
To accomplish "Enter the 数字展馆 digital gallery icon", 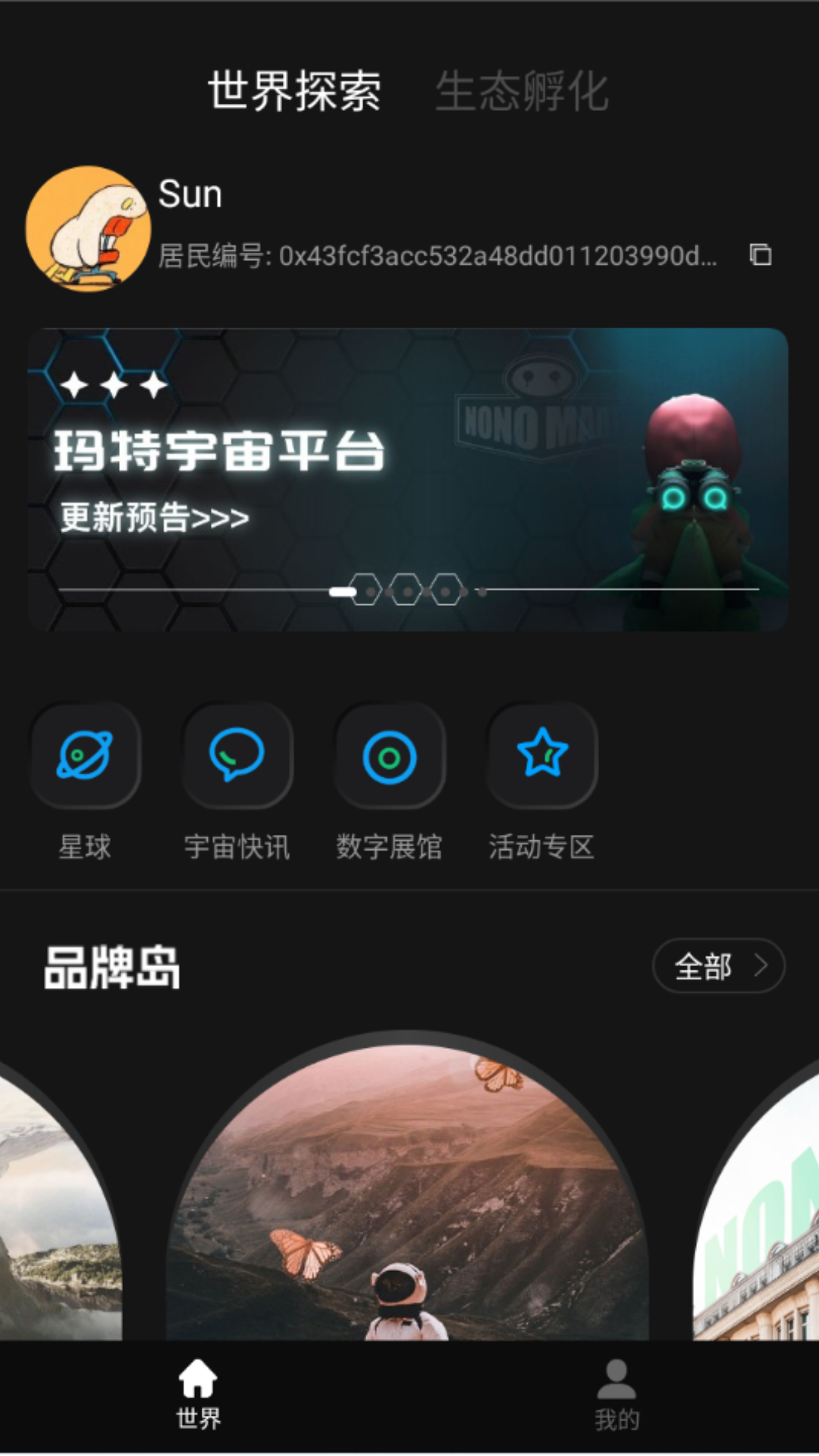I will [389, 757].
